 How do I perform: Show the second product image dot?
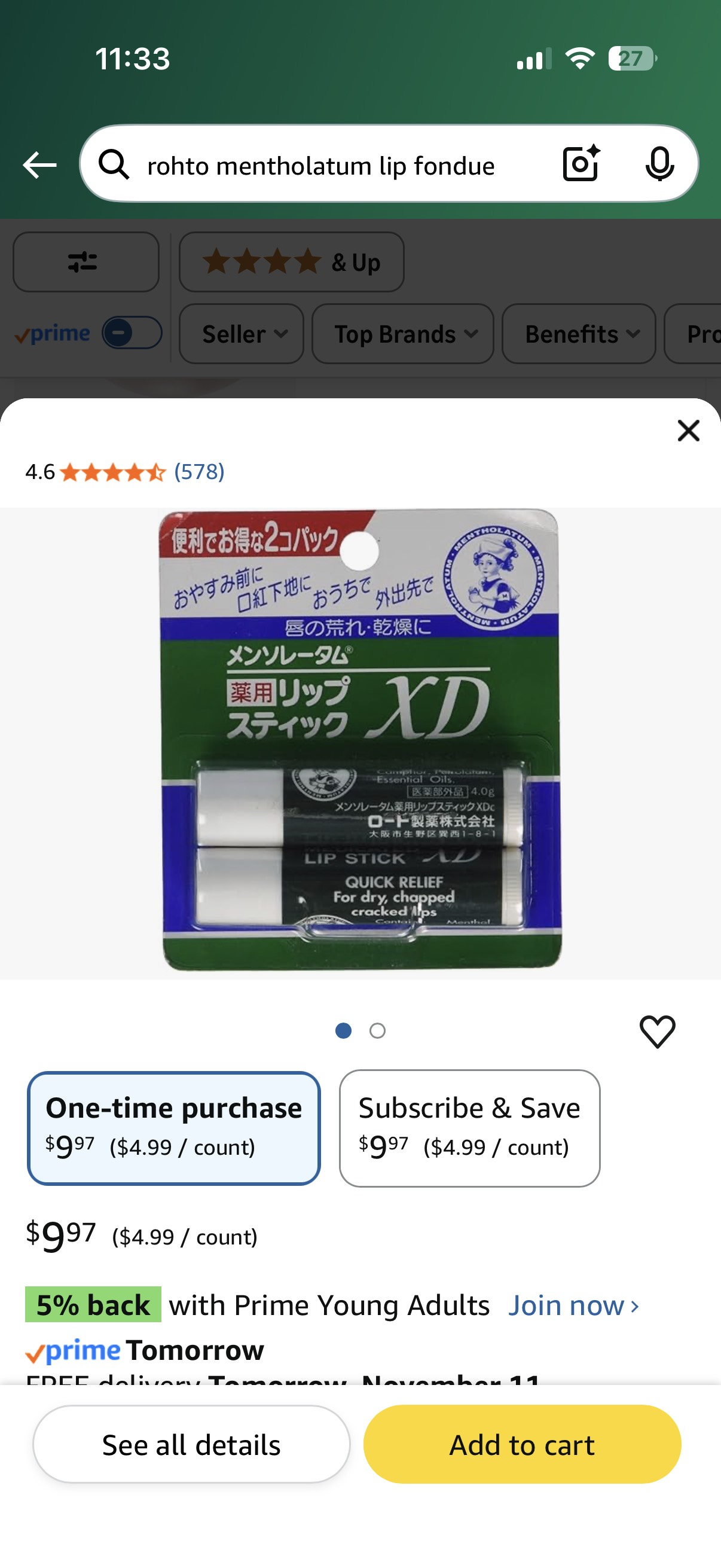tap(377, 1030)
